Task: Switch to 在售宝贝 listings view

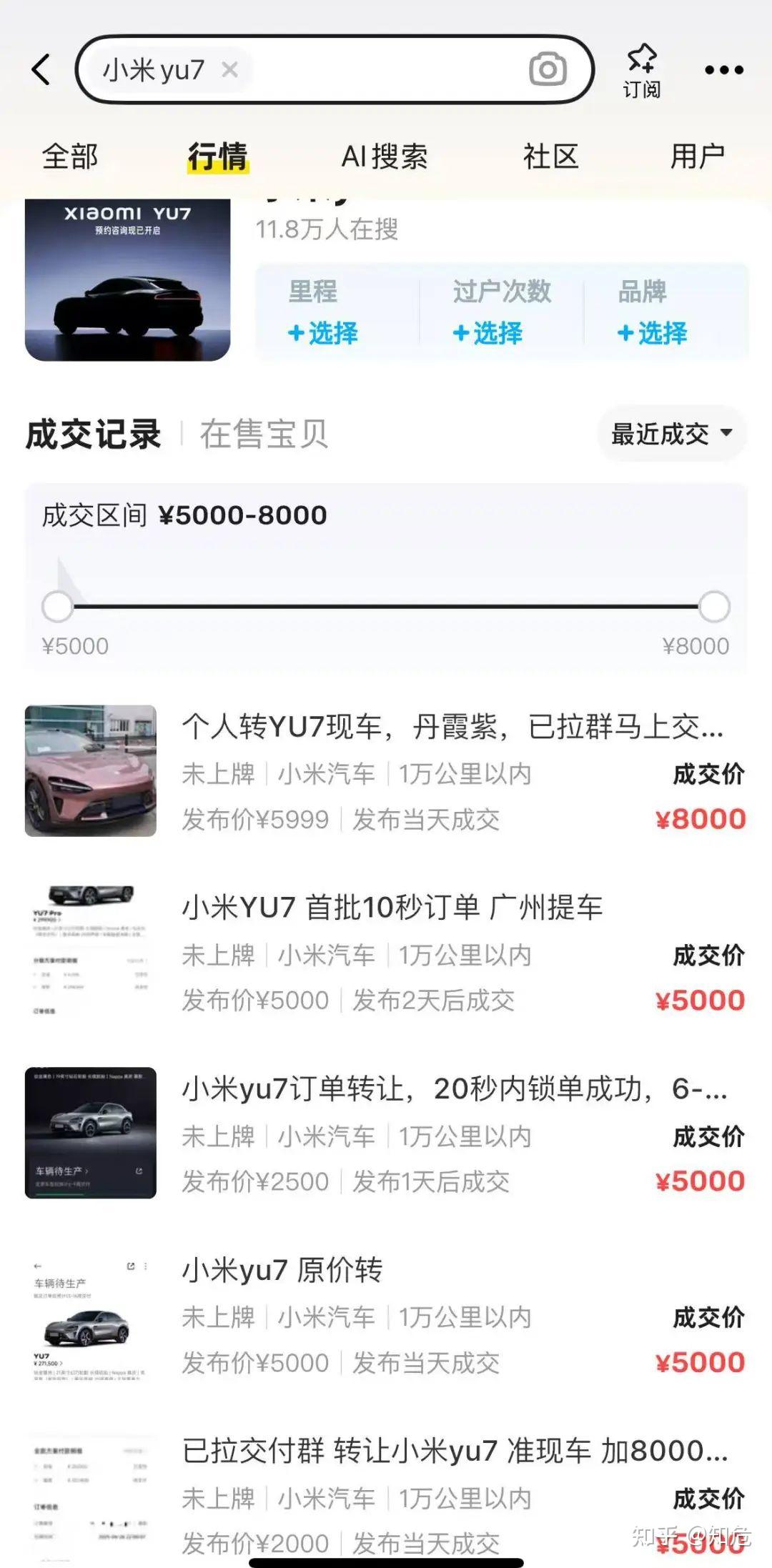Action: click(x=264, y=434)
